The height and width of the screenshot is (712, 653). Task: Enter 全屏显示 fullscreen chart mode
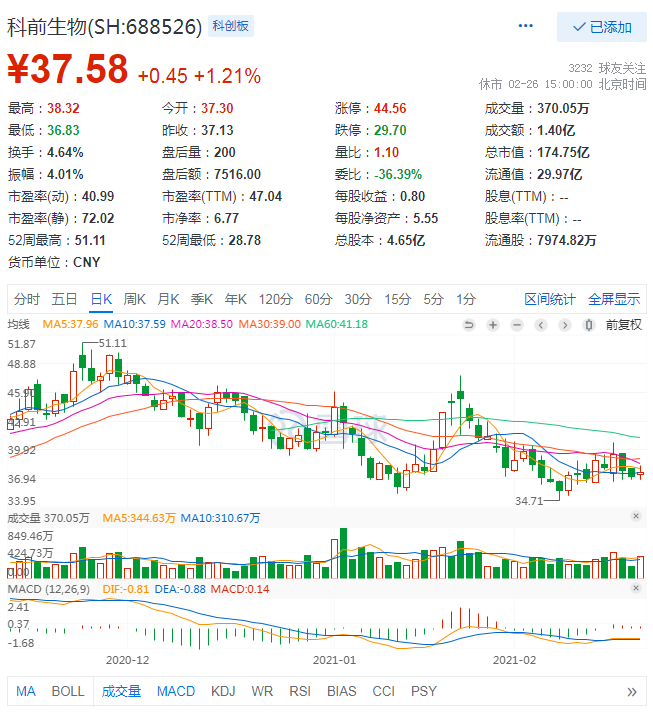coord(613,298)
